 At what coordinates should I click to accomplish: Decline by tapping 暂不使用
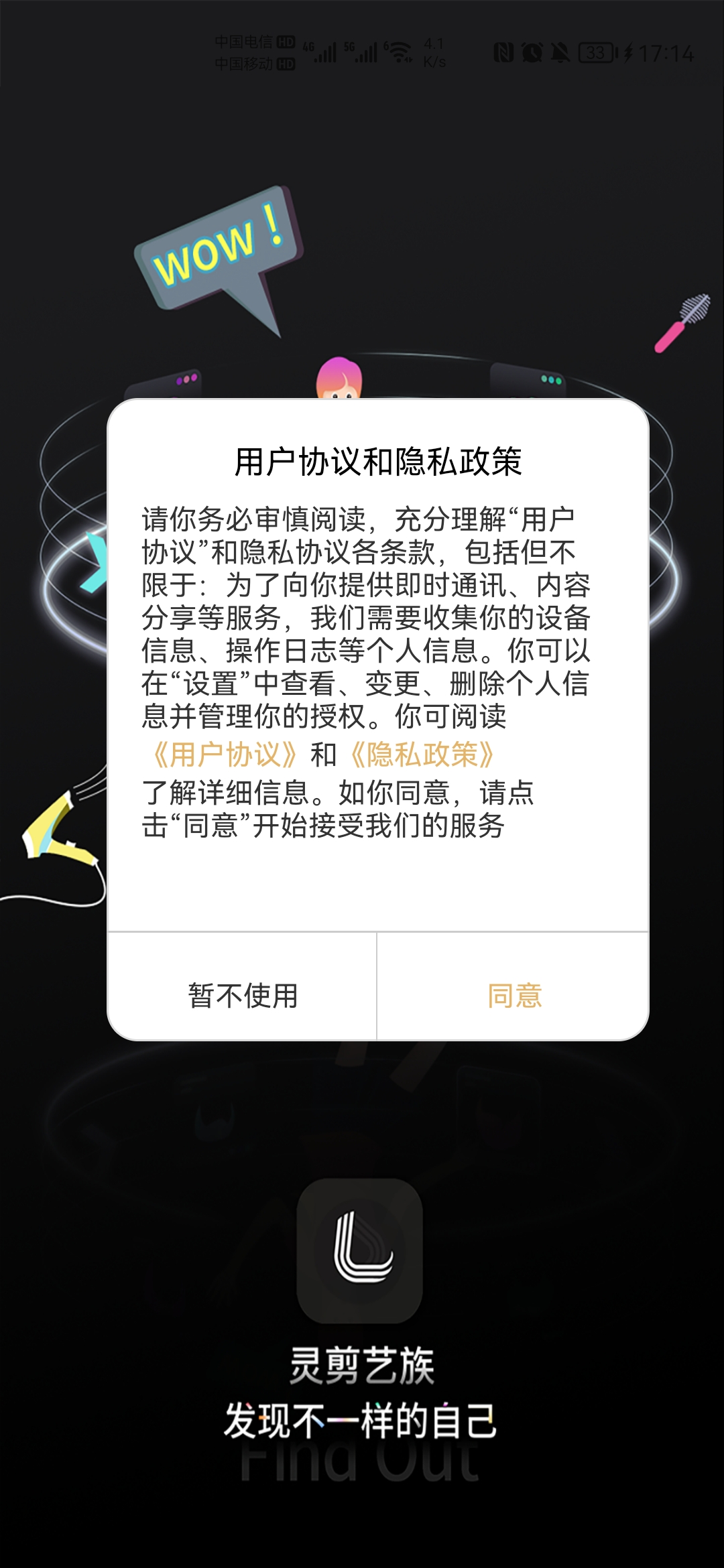tap(243, 995)
